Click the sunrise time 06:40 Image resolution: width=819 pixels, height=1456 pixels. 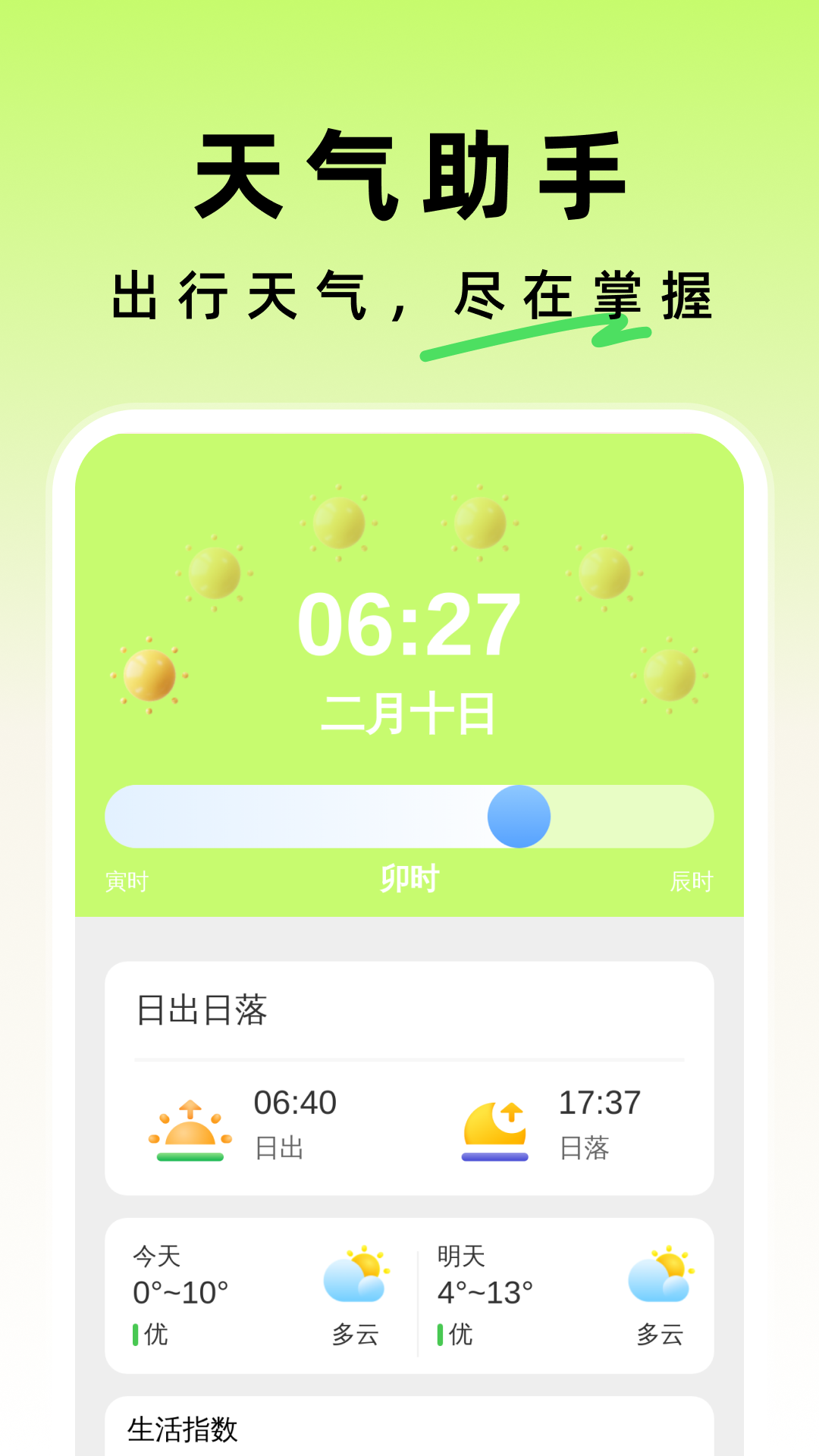click(294, 1105)
